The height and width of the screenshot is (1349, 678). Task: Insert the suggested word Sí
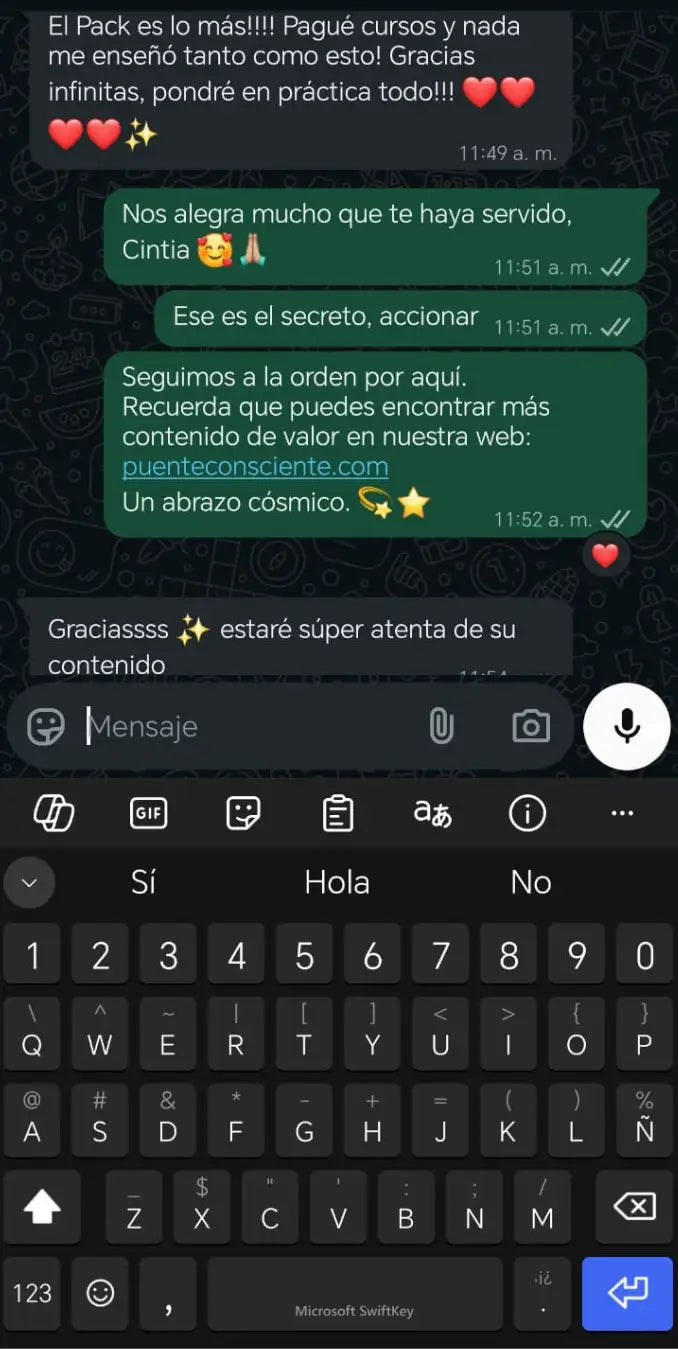pos(144,882)
